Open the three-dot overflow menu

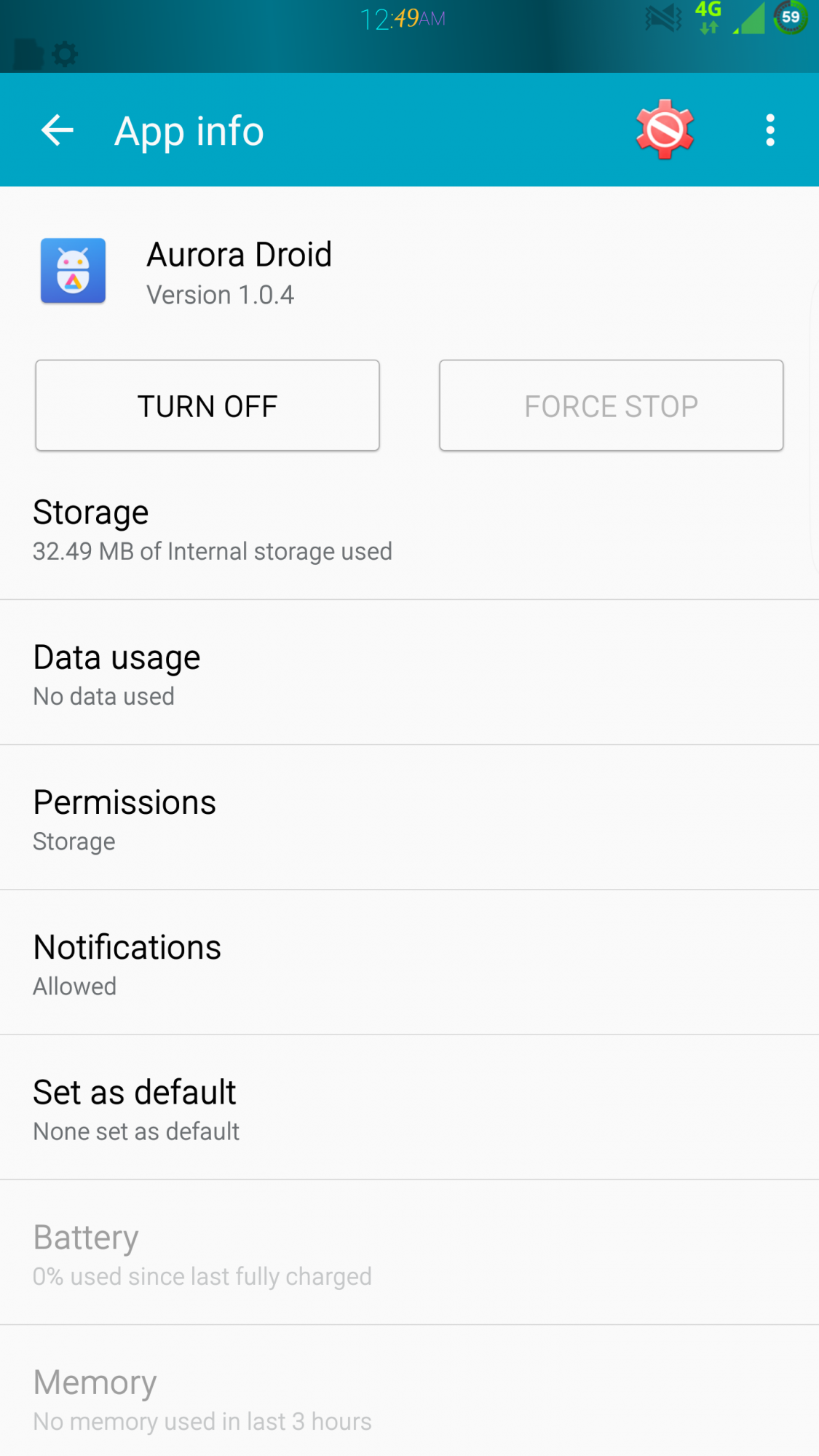[769, 131]
